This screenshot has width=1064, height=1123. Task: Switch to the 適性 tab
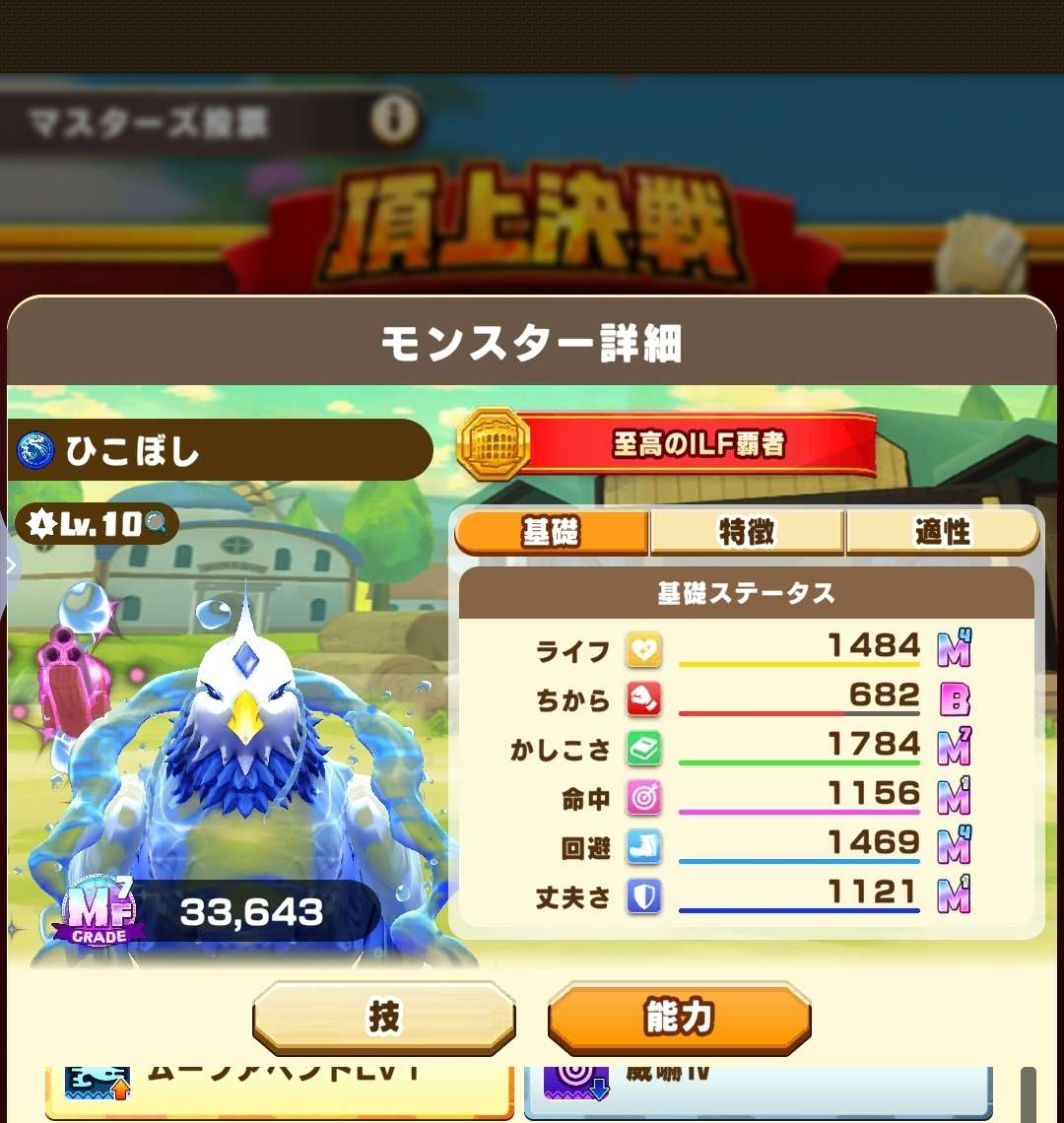942,533
